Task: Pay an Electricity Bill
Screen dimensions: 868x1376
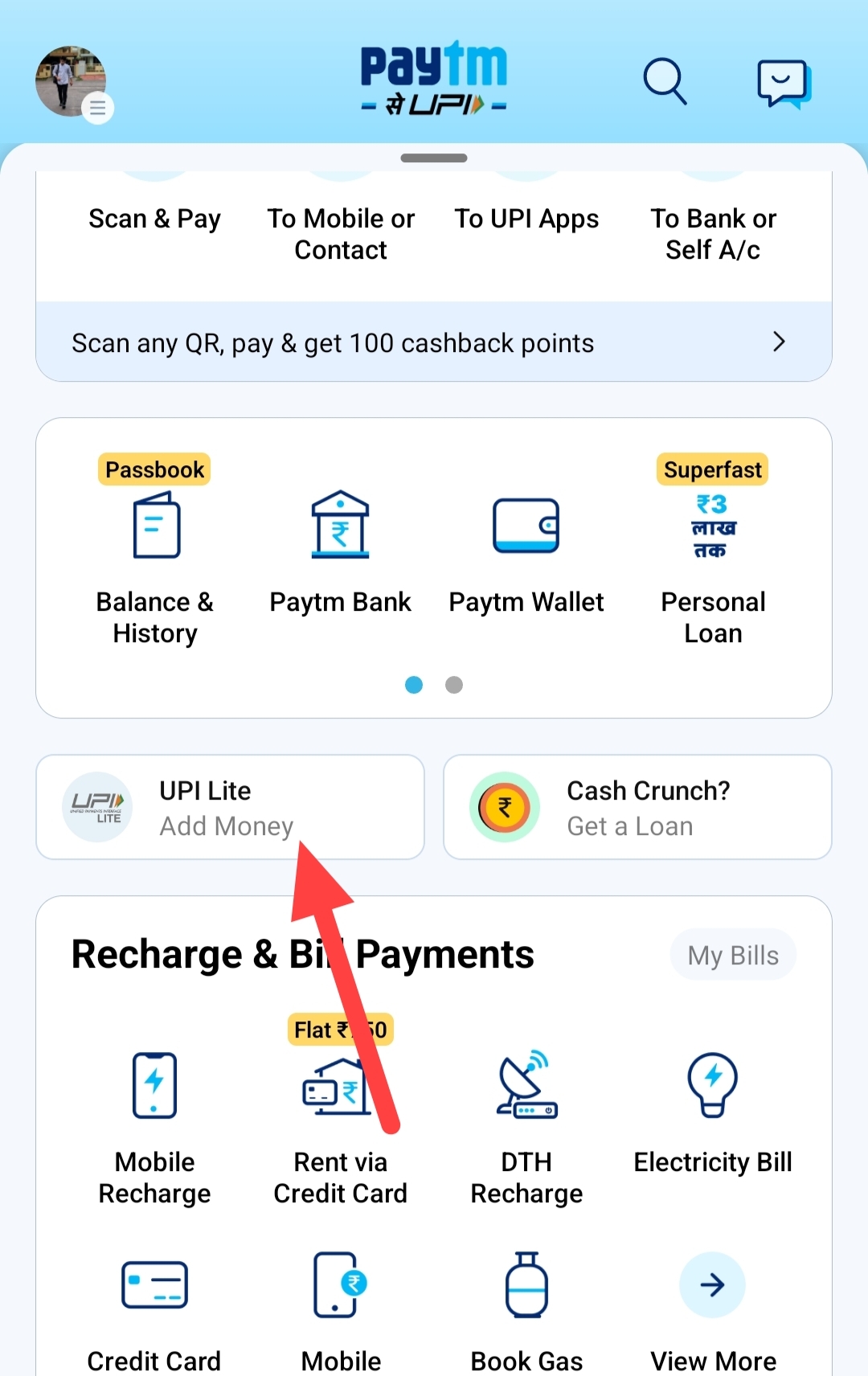Action: coord(713,1109)
